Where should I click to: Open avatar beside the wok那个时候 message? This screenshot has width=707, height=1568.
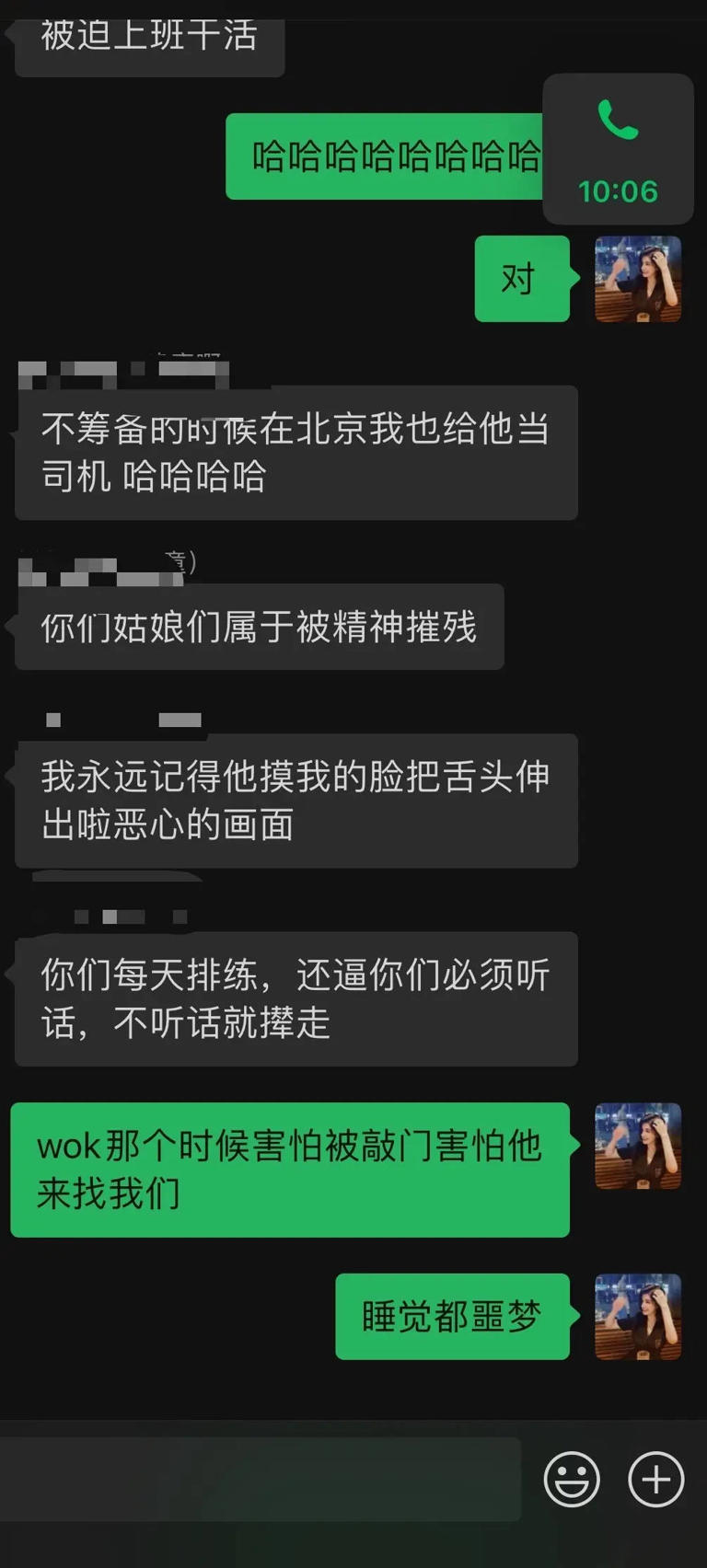coord(638,1147)
